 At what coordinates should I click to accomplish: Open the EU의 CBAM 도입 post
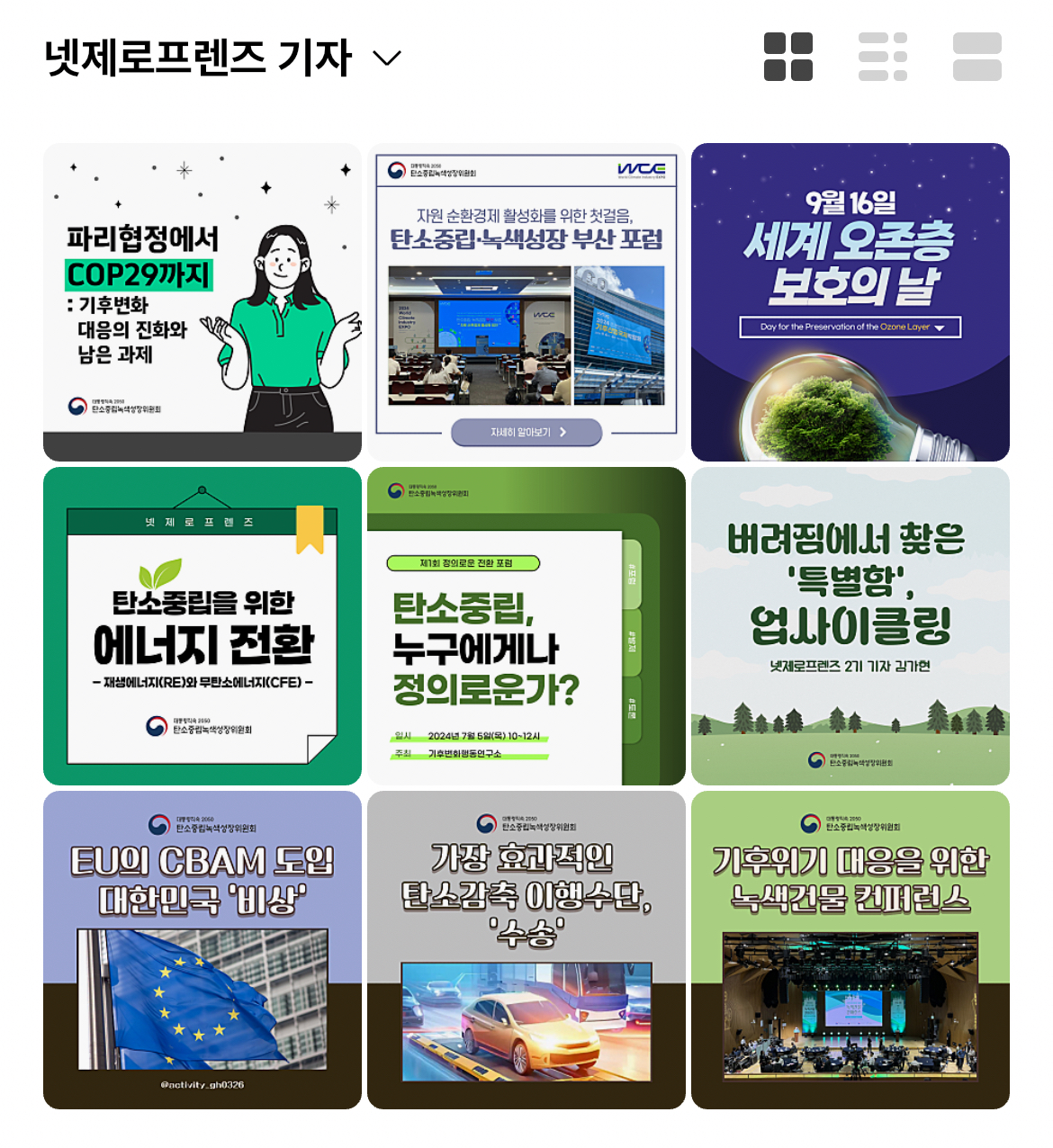(202, 950)
